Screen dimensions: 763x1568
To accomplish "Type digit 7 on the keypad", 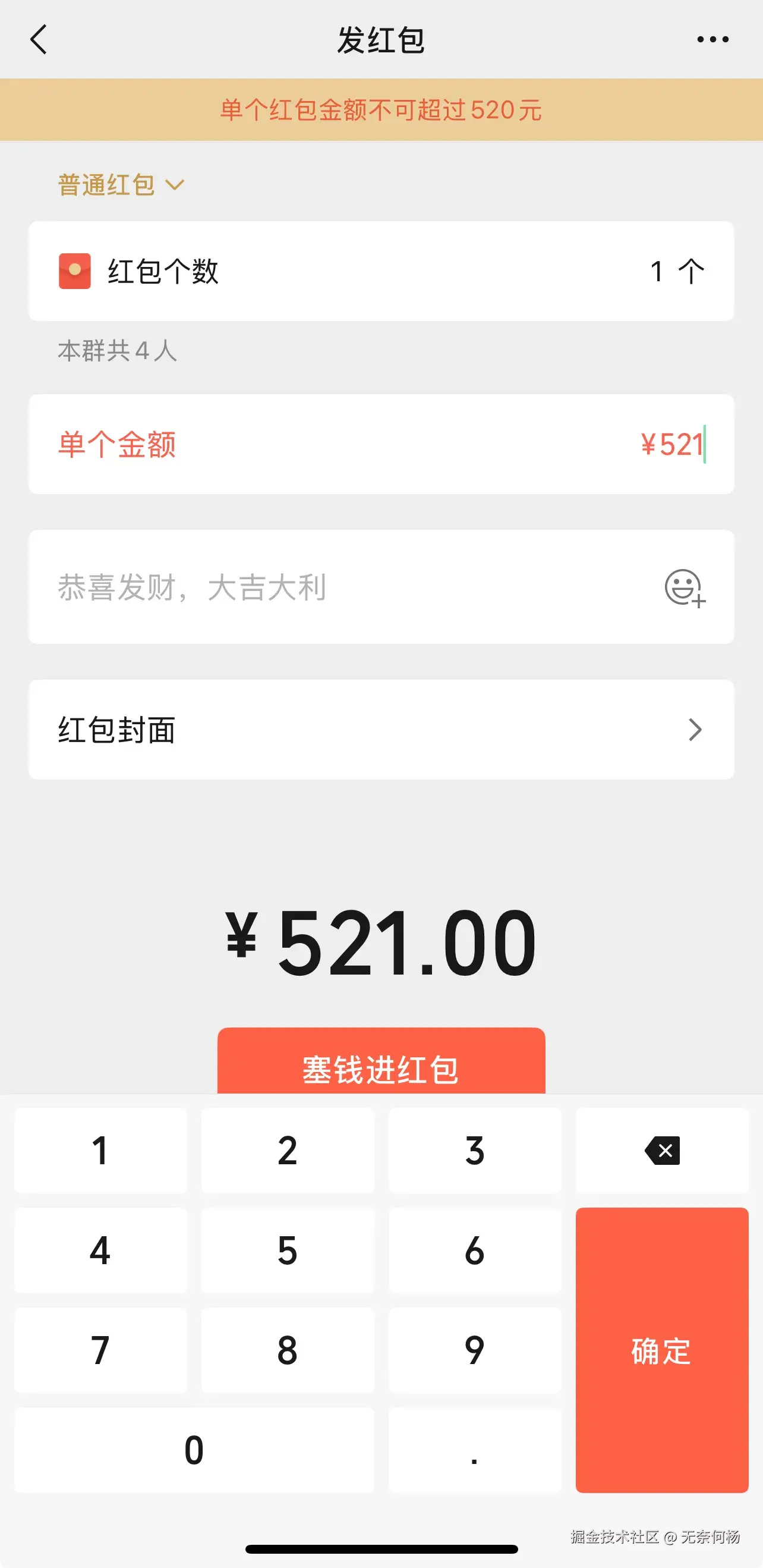I will pos(100,1350).
